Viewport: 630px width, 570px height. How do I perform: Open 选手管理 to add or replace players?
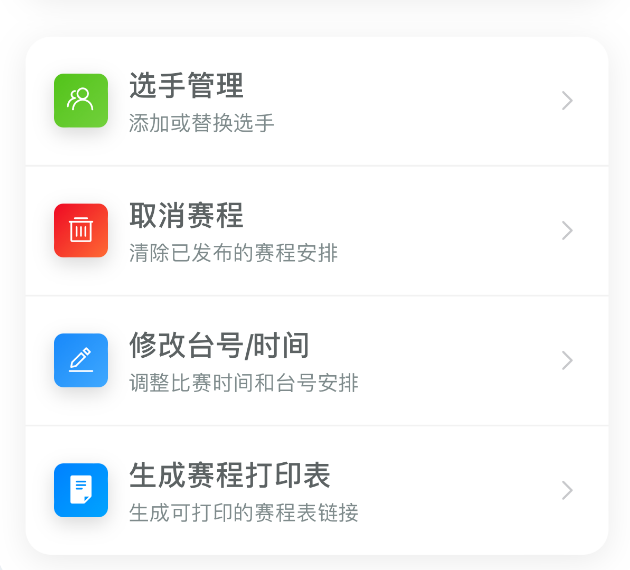pyautogui.click(x=315, y=101)
